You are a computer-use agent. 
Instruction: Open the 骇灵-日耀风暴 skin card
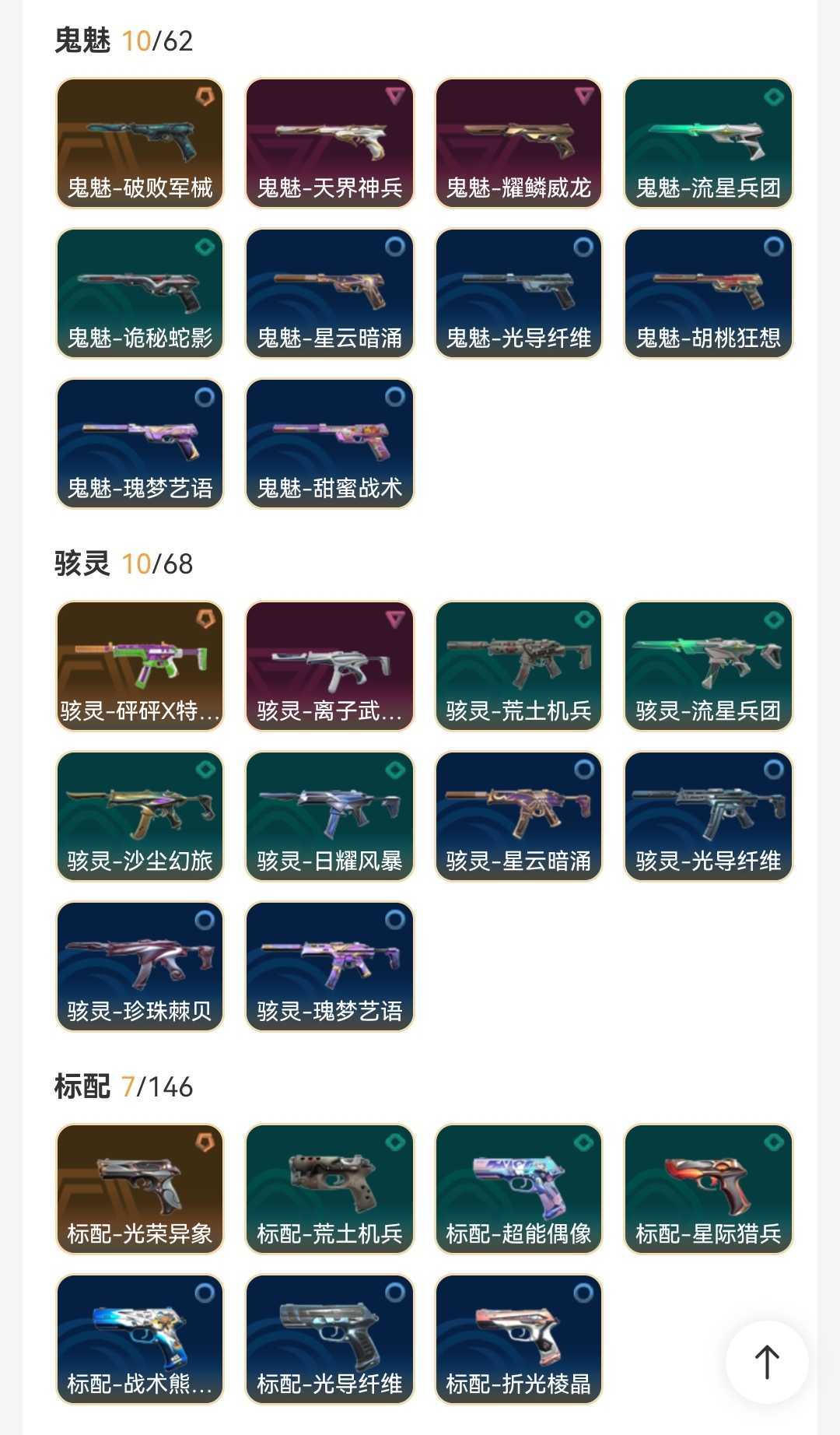click(329, 814)
